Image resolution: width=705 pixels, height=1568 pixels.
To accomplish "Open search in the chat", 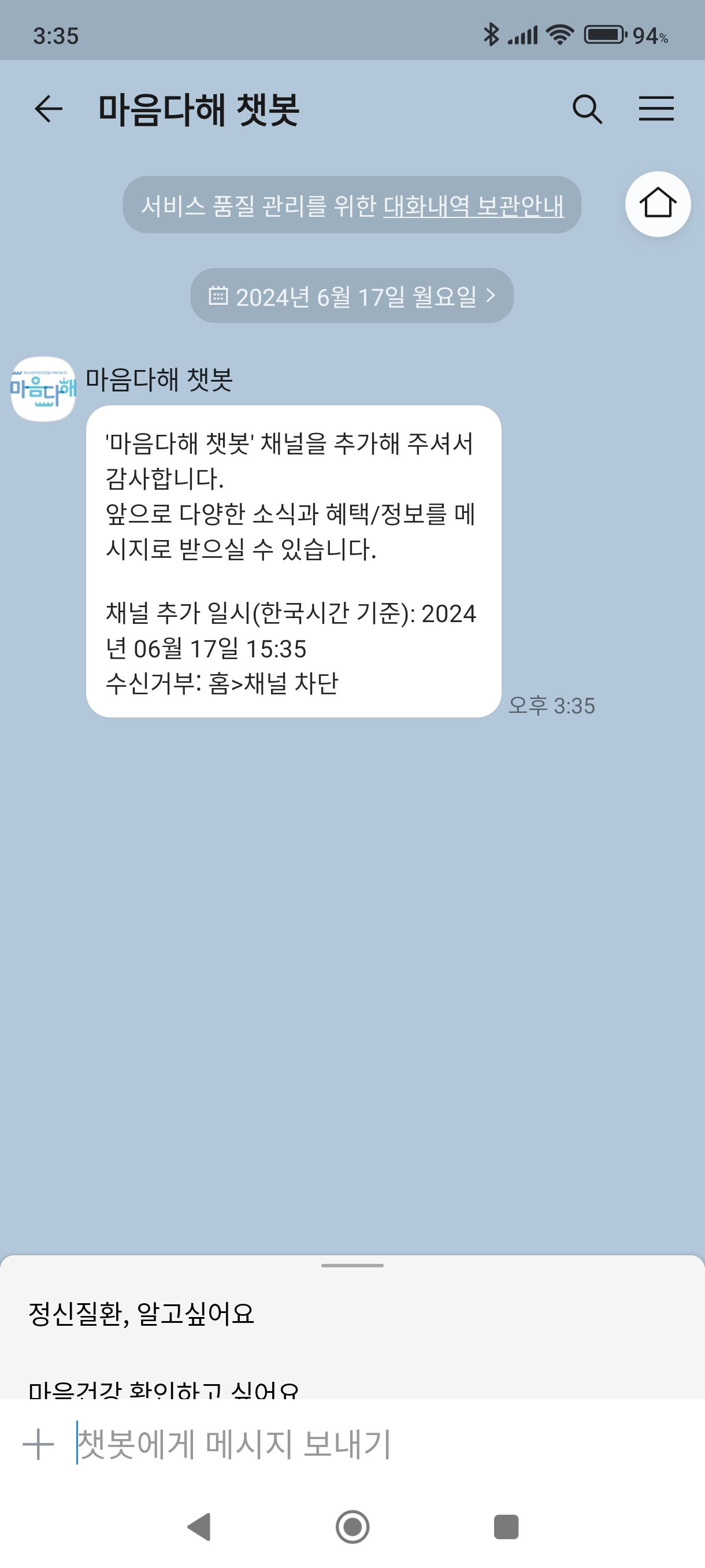I will pyautogui.click(x=587, y=110).
